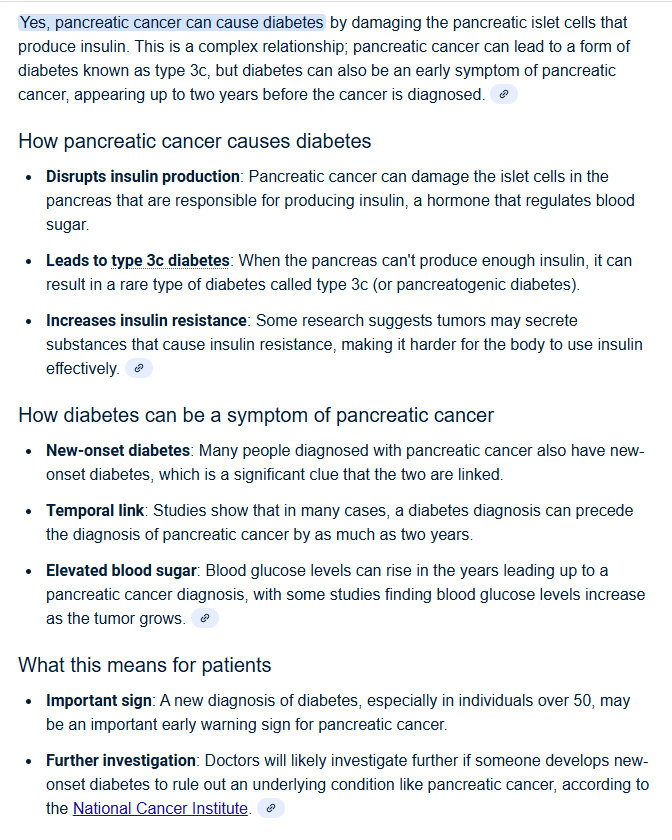672x840 pixels.
Task: Open the National Cancer Institute link
Action: (159, 807)
